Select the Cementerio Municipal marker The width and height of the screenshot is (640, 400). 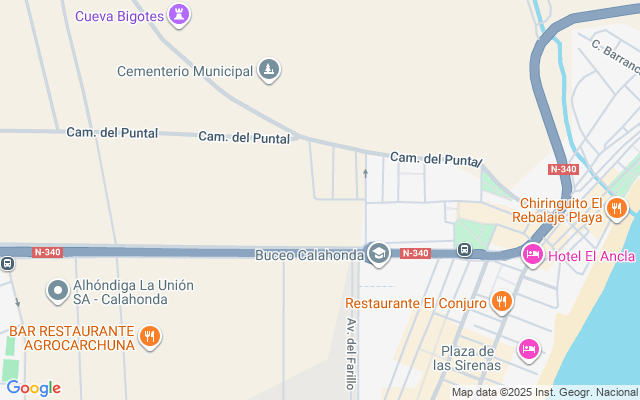tap(268, 70)
